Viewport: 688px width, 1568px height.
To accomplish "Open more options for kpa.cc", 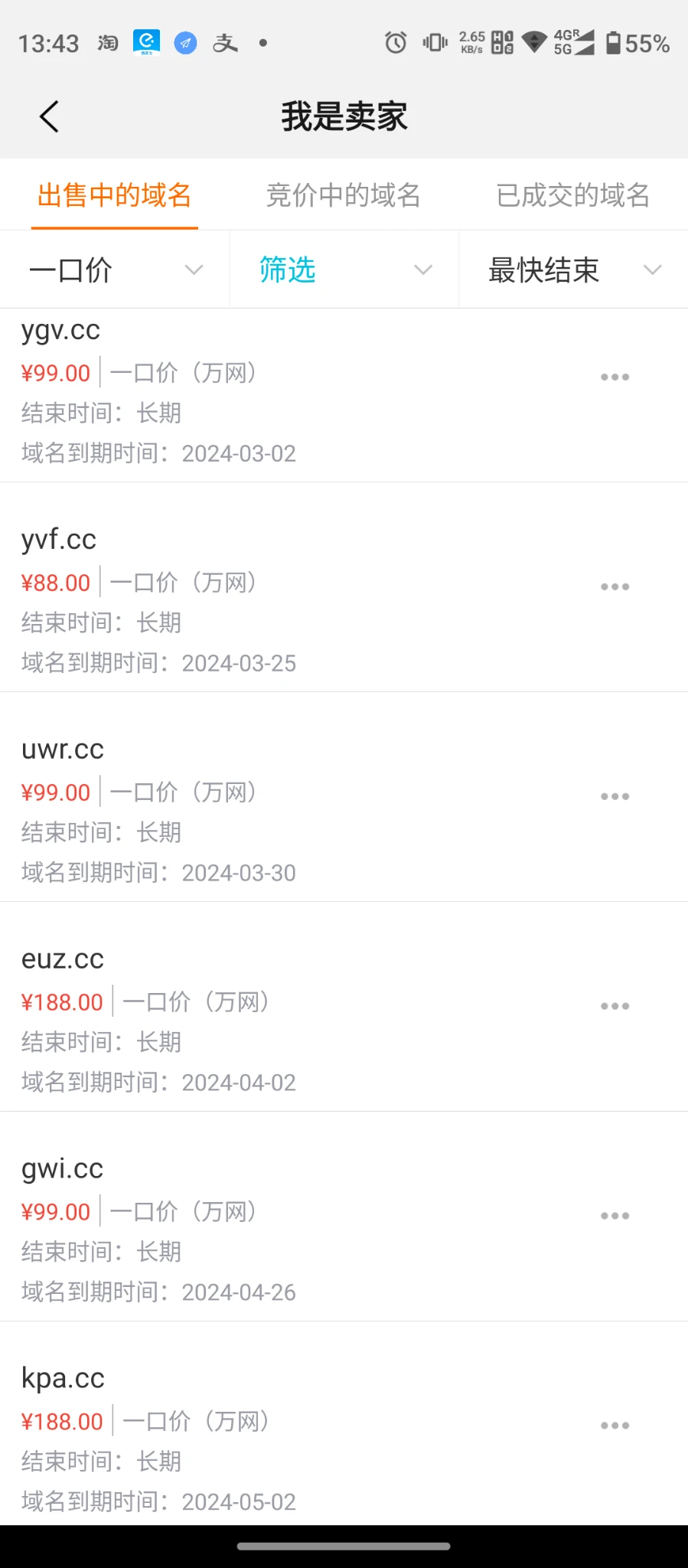I will pyautogui.click(x=615, y=1426).
